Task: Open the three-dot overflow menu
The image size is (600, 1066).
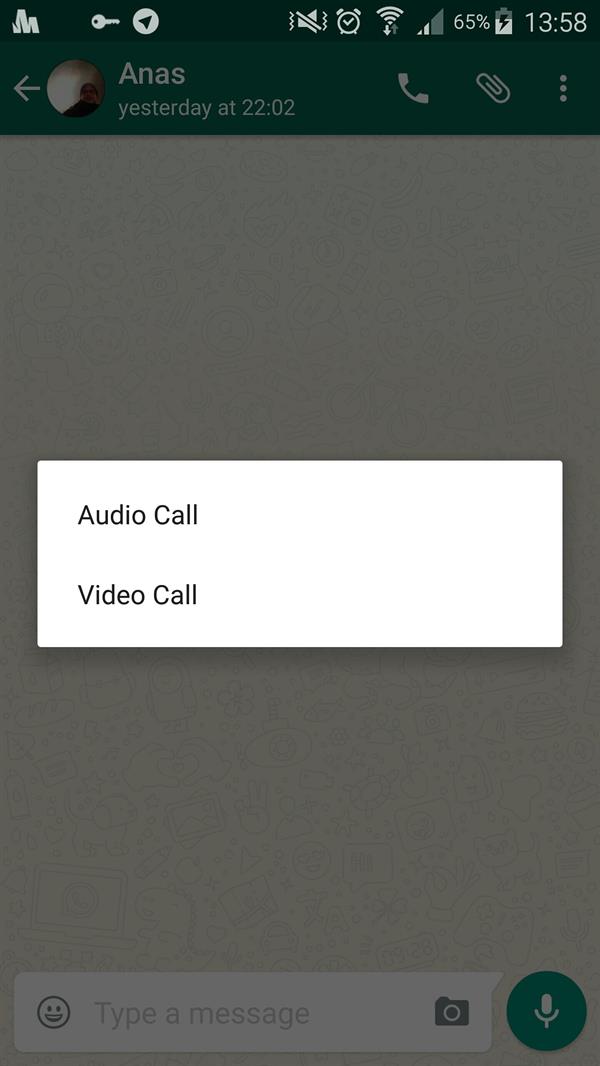Action: [563, 88]
